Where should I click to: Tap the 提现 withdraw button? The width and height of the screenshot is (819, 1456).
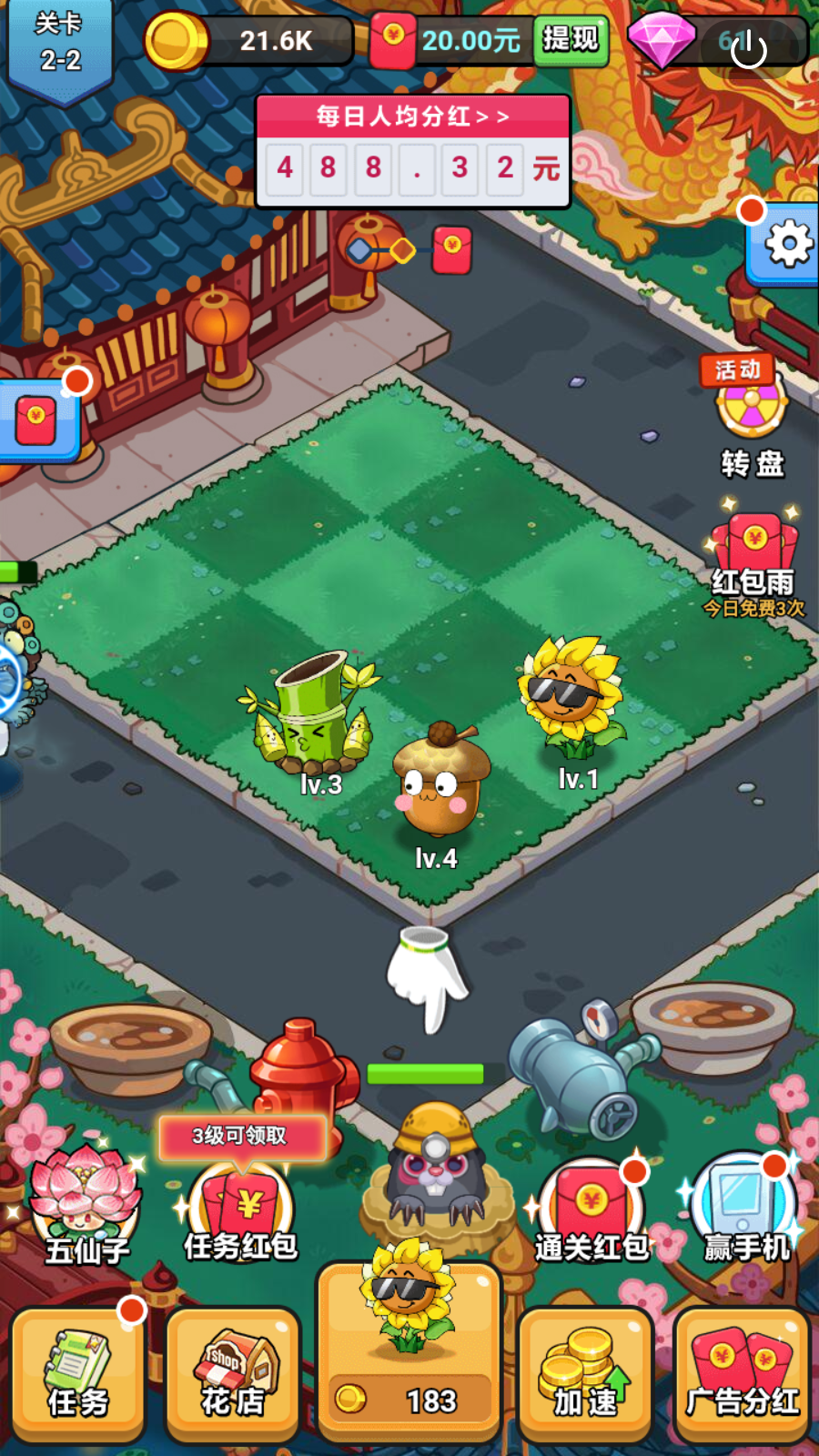pos(570,40)
